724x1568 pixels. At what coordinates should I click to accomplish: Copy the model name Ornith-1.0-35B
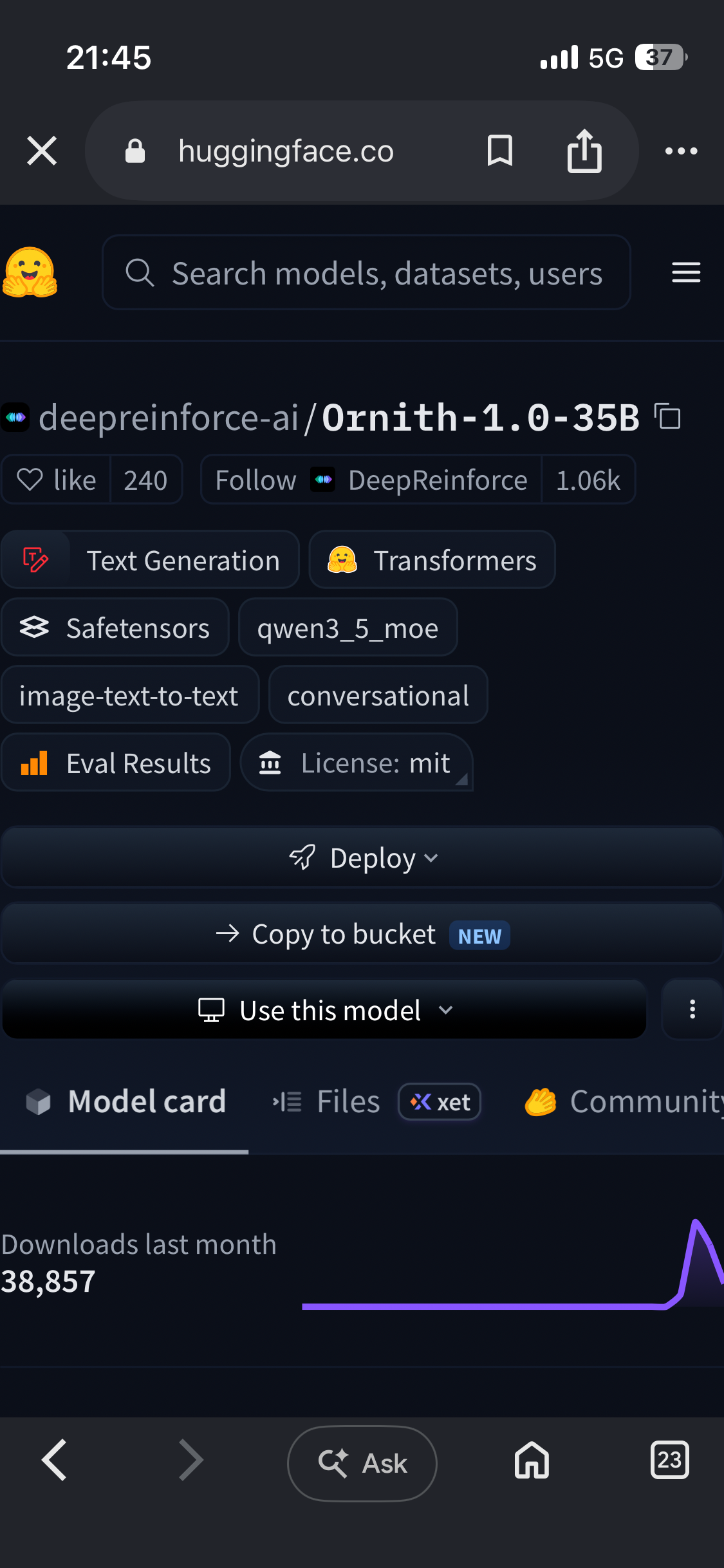tap(667, 416)
